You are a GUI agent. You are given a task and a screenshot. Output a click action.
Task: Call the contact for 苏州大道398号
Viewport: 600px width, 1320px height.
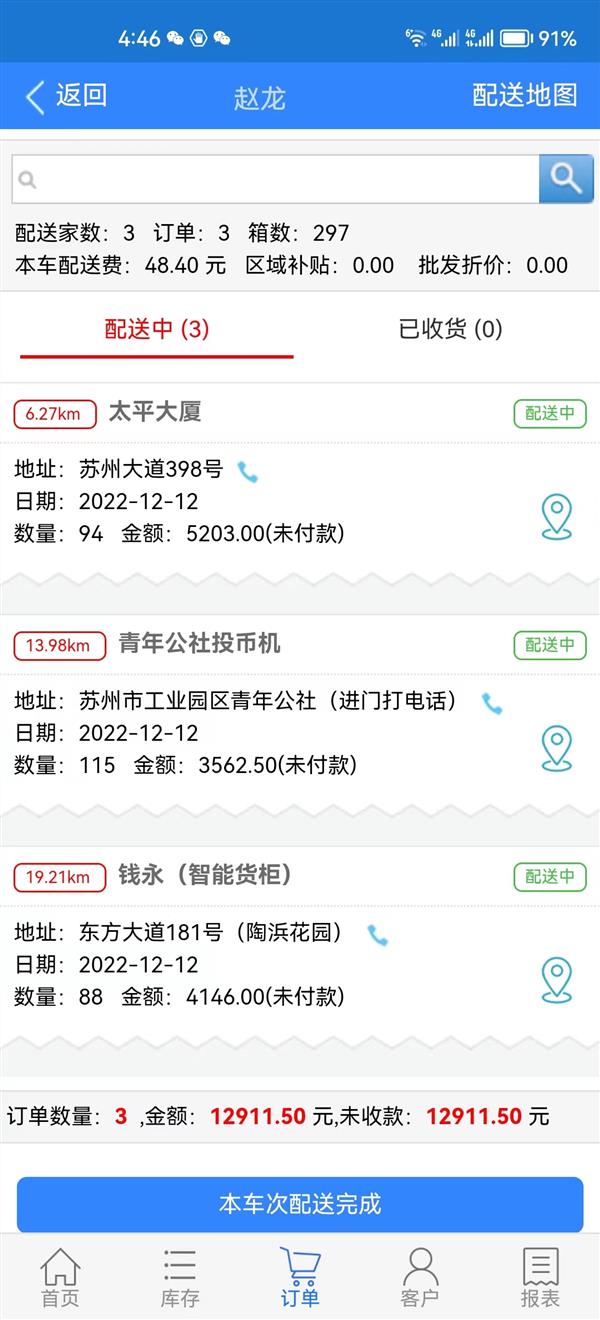pos(248,472)
